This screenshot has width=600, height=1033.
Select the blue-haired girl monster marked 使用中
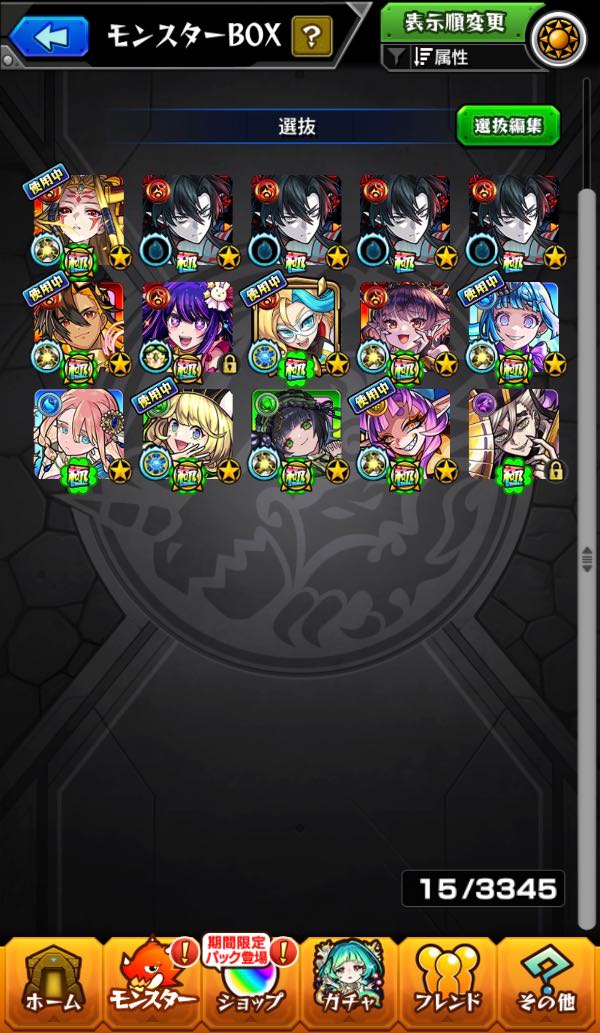[x=513, y=328]
